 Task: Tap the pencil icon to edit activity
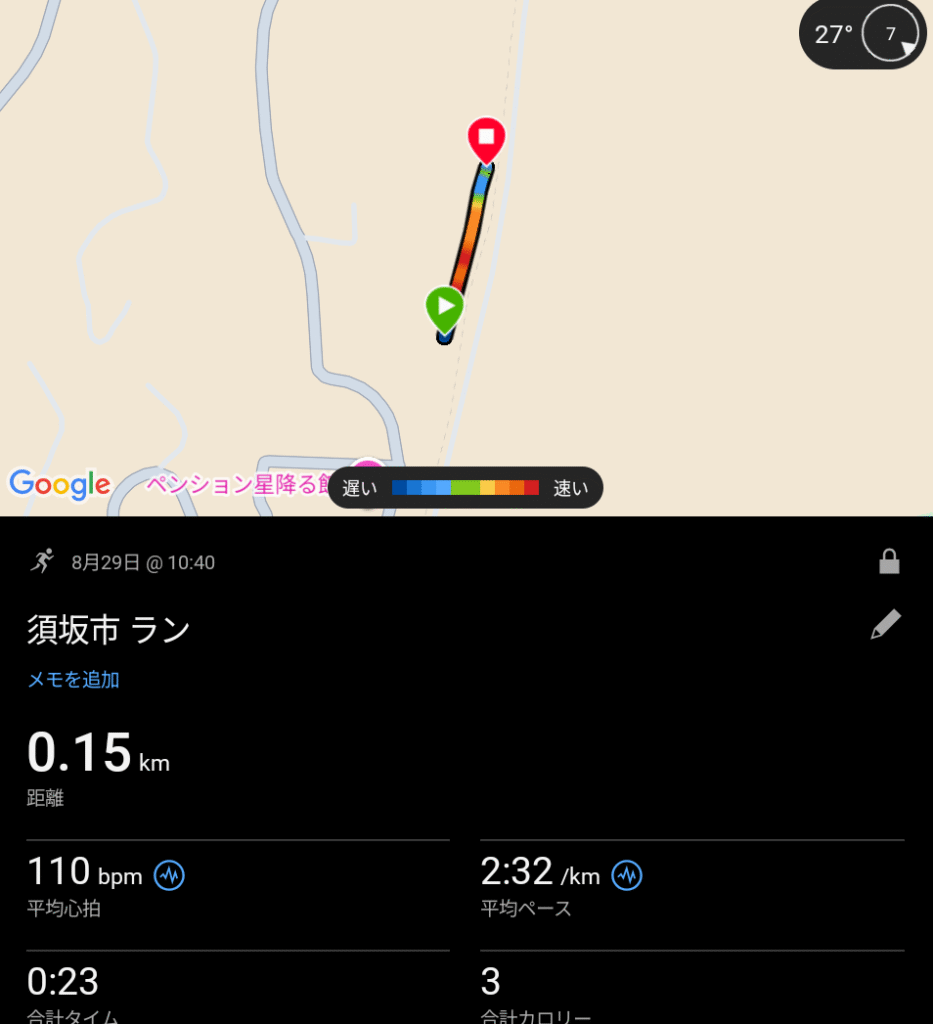[x=885, y=625]
